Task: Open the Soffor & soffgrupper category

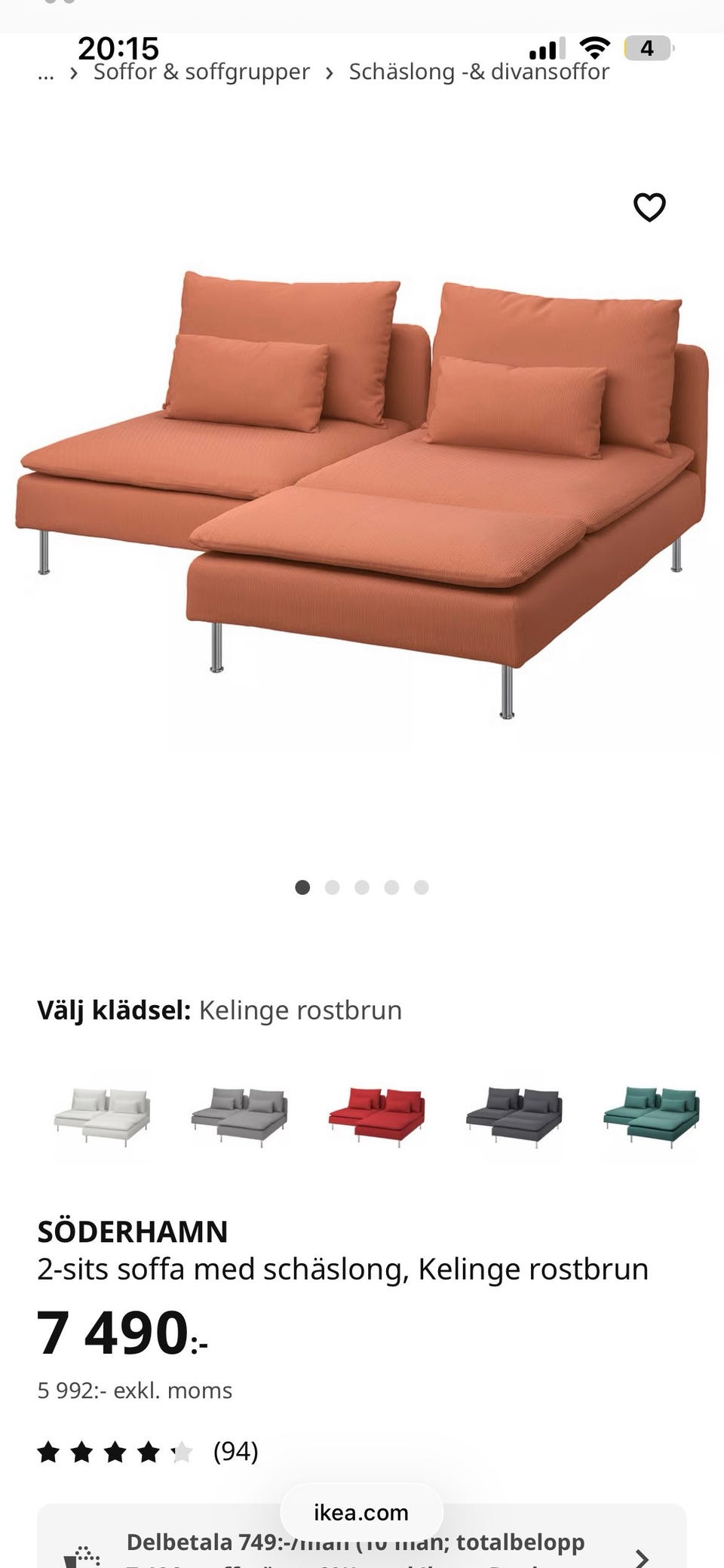Action: pyautogui.click(x=201, y=72)
